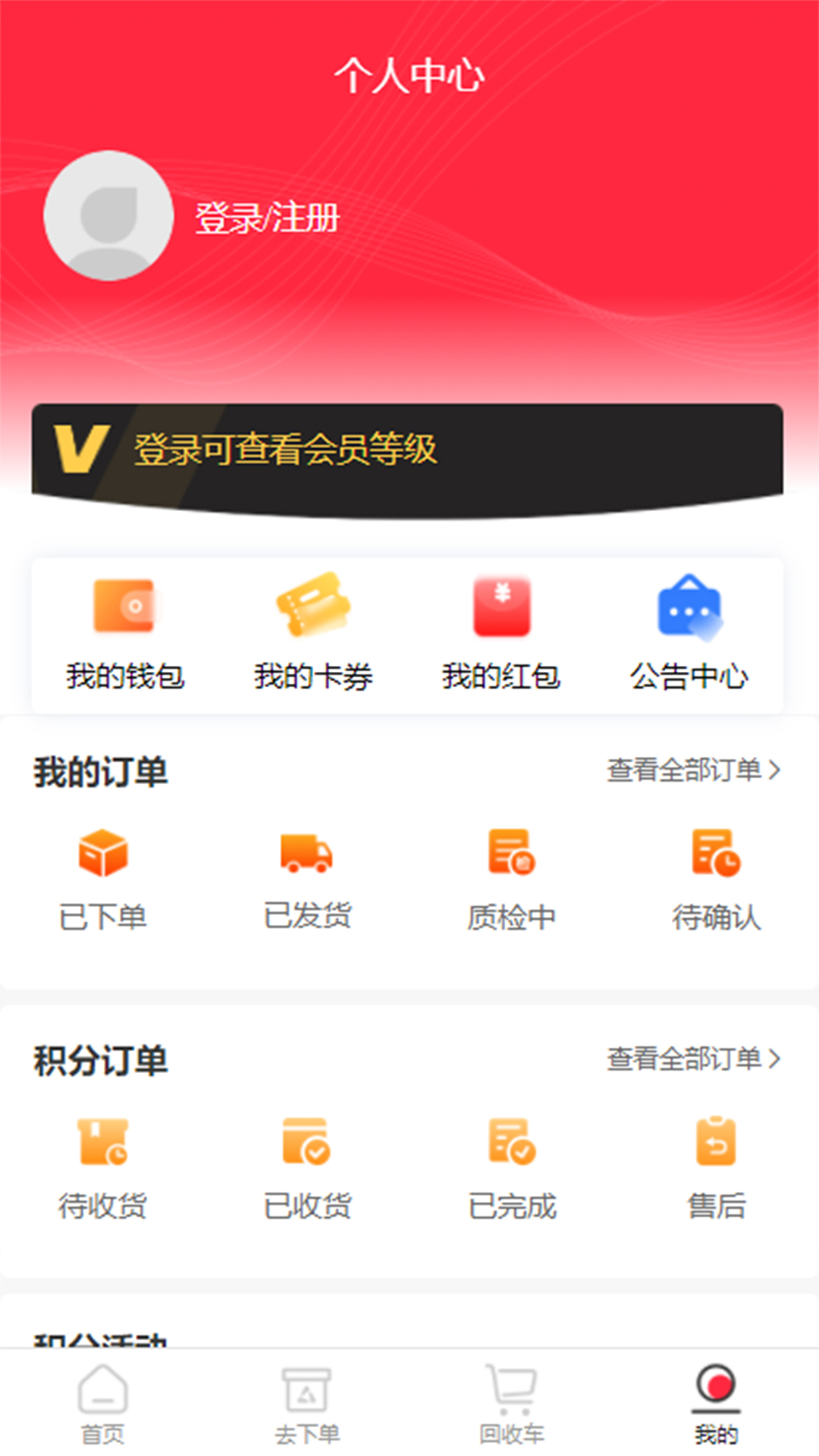This screenshot has width=819, height=1456.
Task: Tap the profile avatar placeholder
Action: pyautogui.click(x=108, y=218)
